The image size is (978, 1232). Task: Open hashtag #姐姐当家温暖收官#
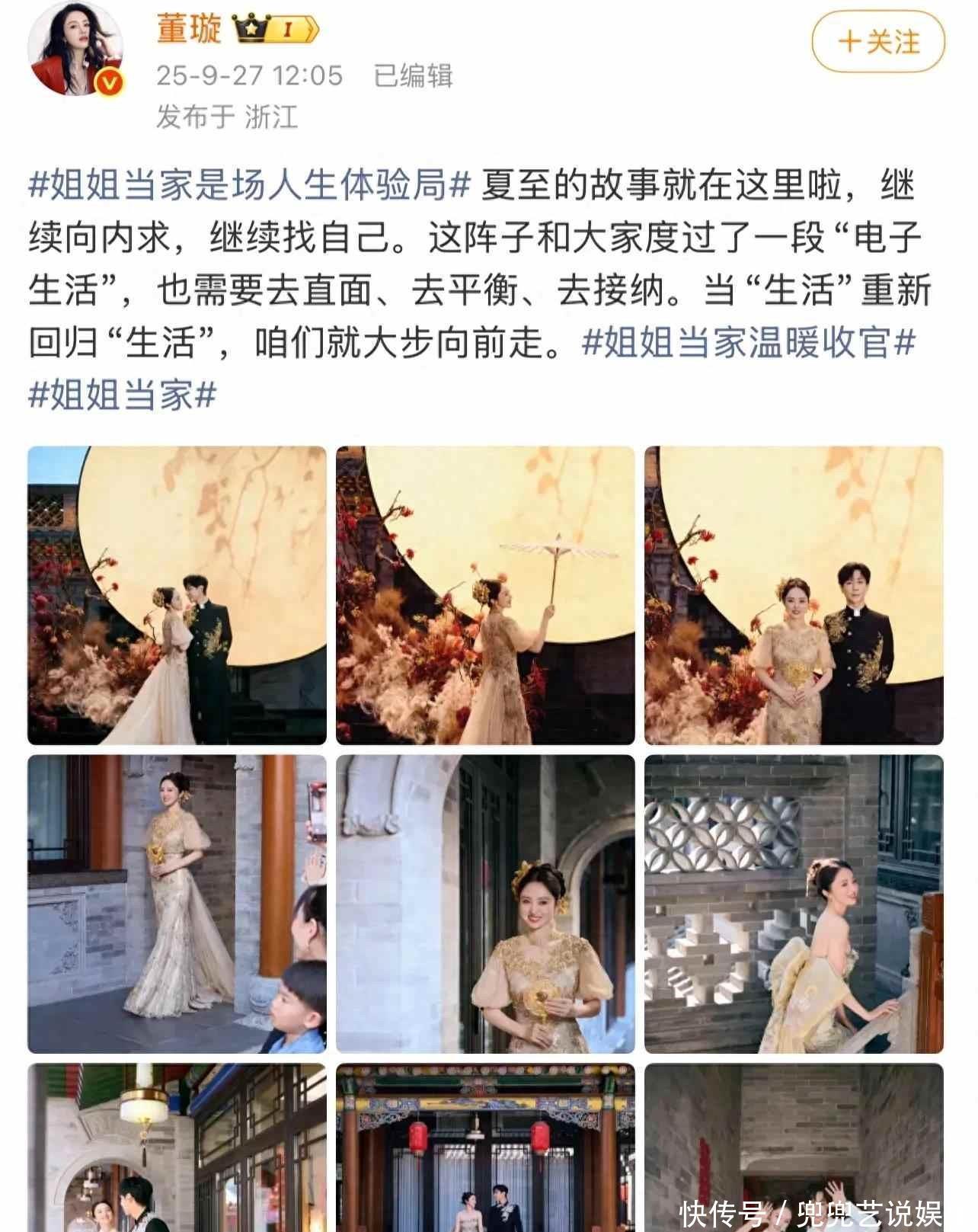pos(748,344)
